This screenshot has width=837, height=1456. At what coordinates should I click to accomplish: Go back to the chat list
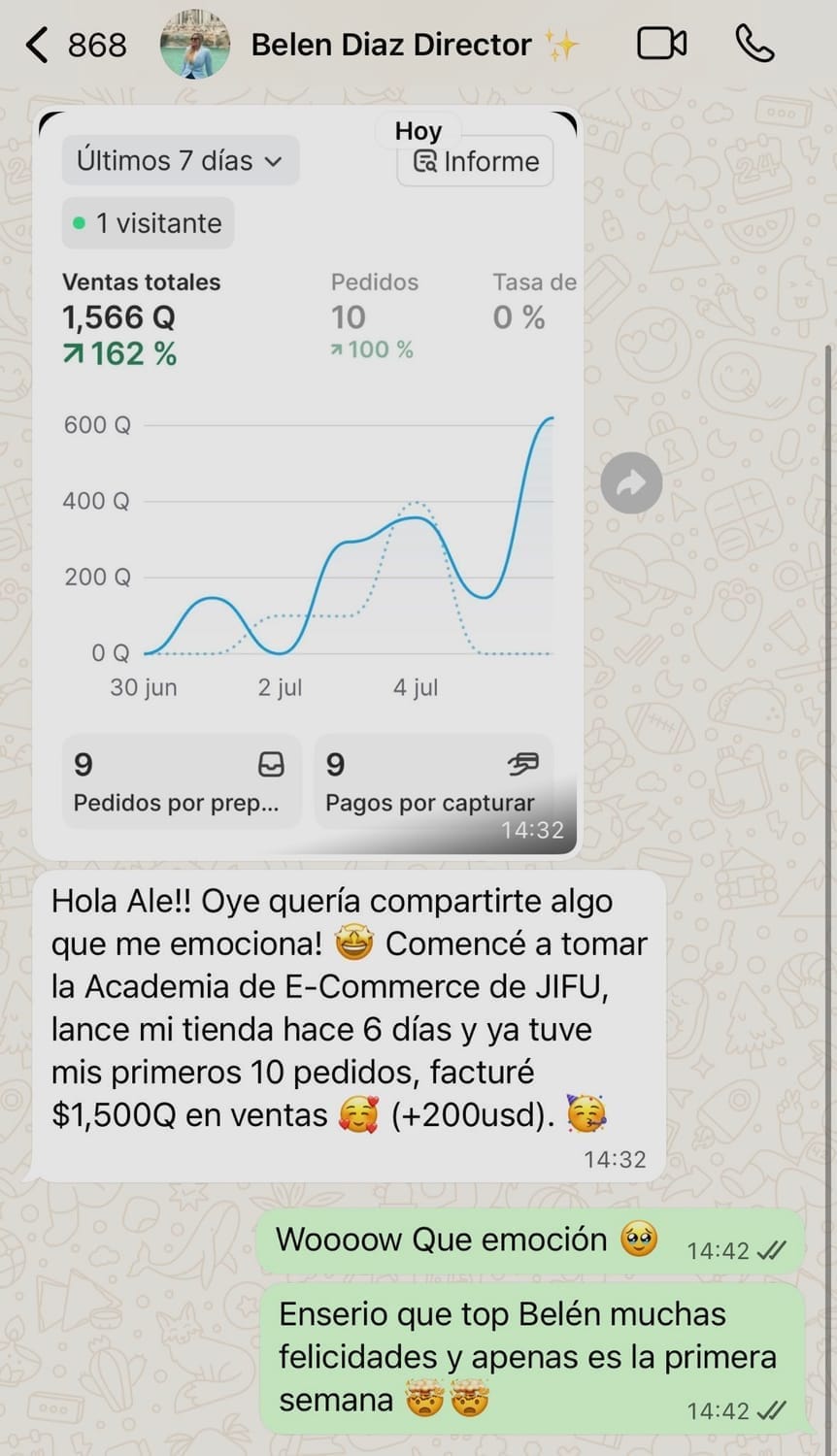click(x=39, y=45)
